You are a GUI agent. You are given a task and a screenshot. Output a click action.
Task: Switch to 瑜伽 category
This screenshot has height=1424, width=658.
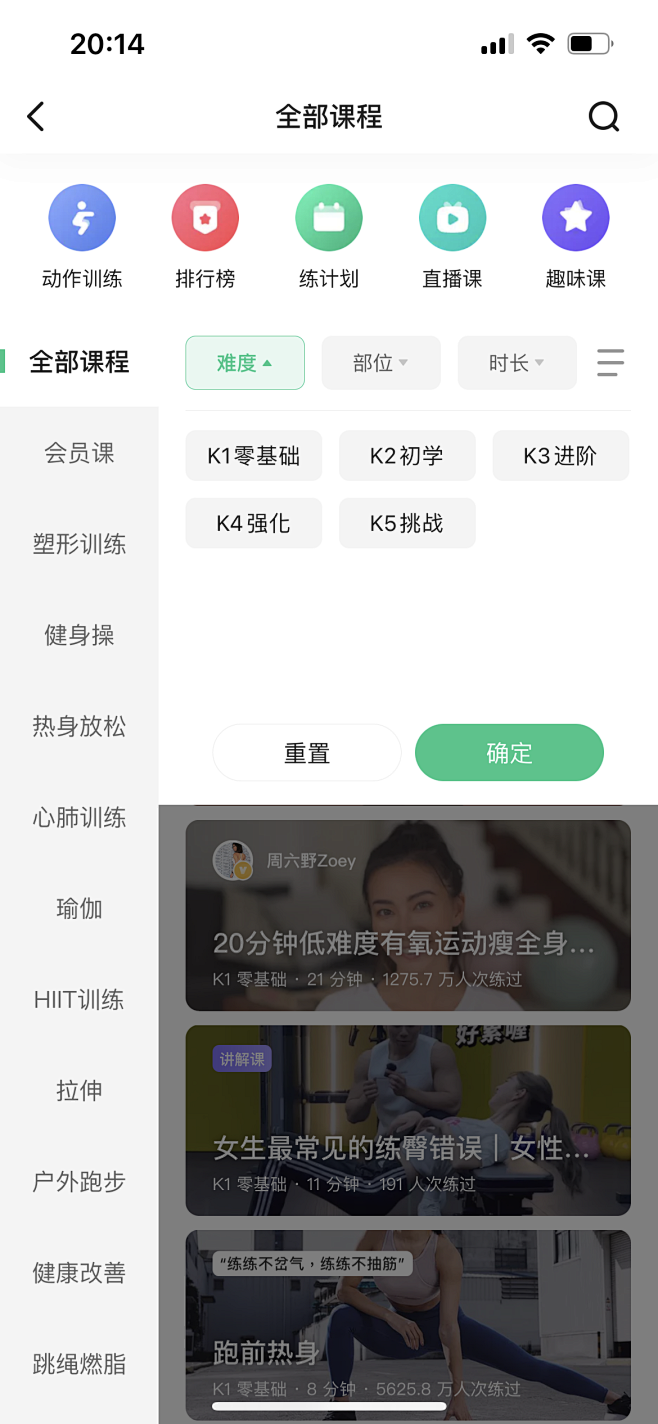79,909
